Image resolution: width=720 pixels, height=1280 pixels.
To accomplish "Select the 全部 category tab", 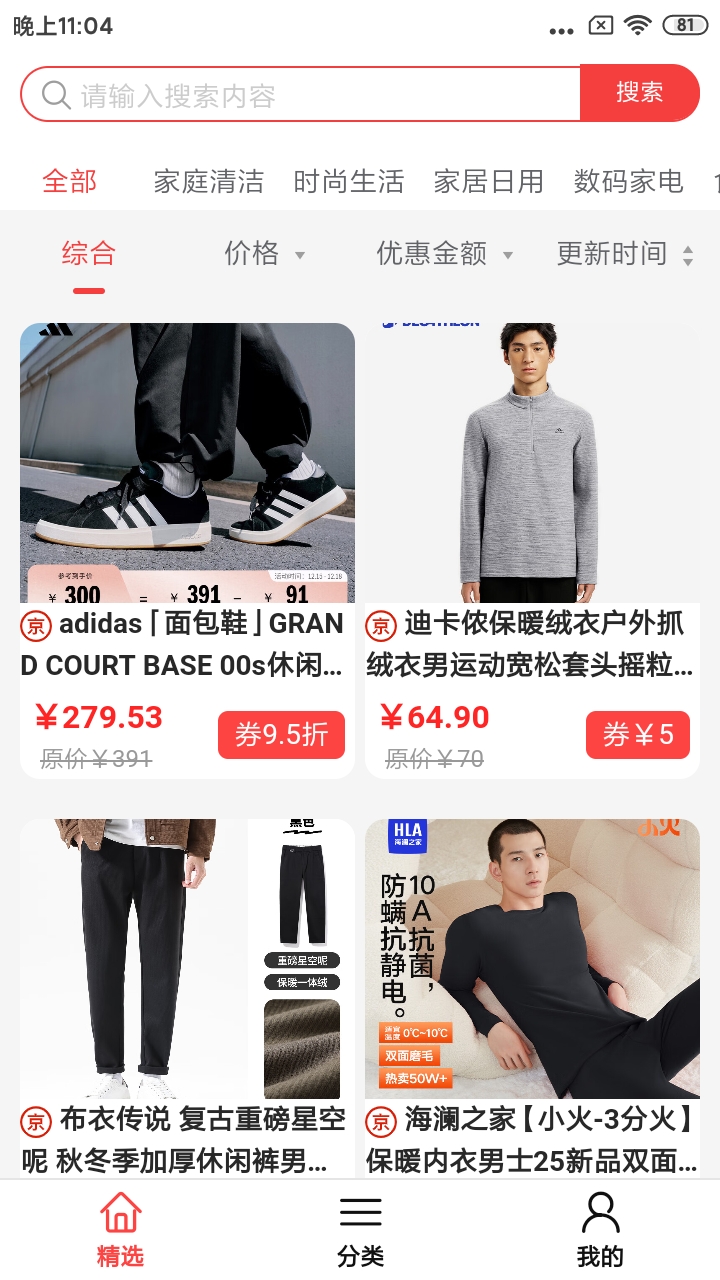I will (70, 181).
